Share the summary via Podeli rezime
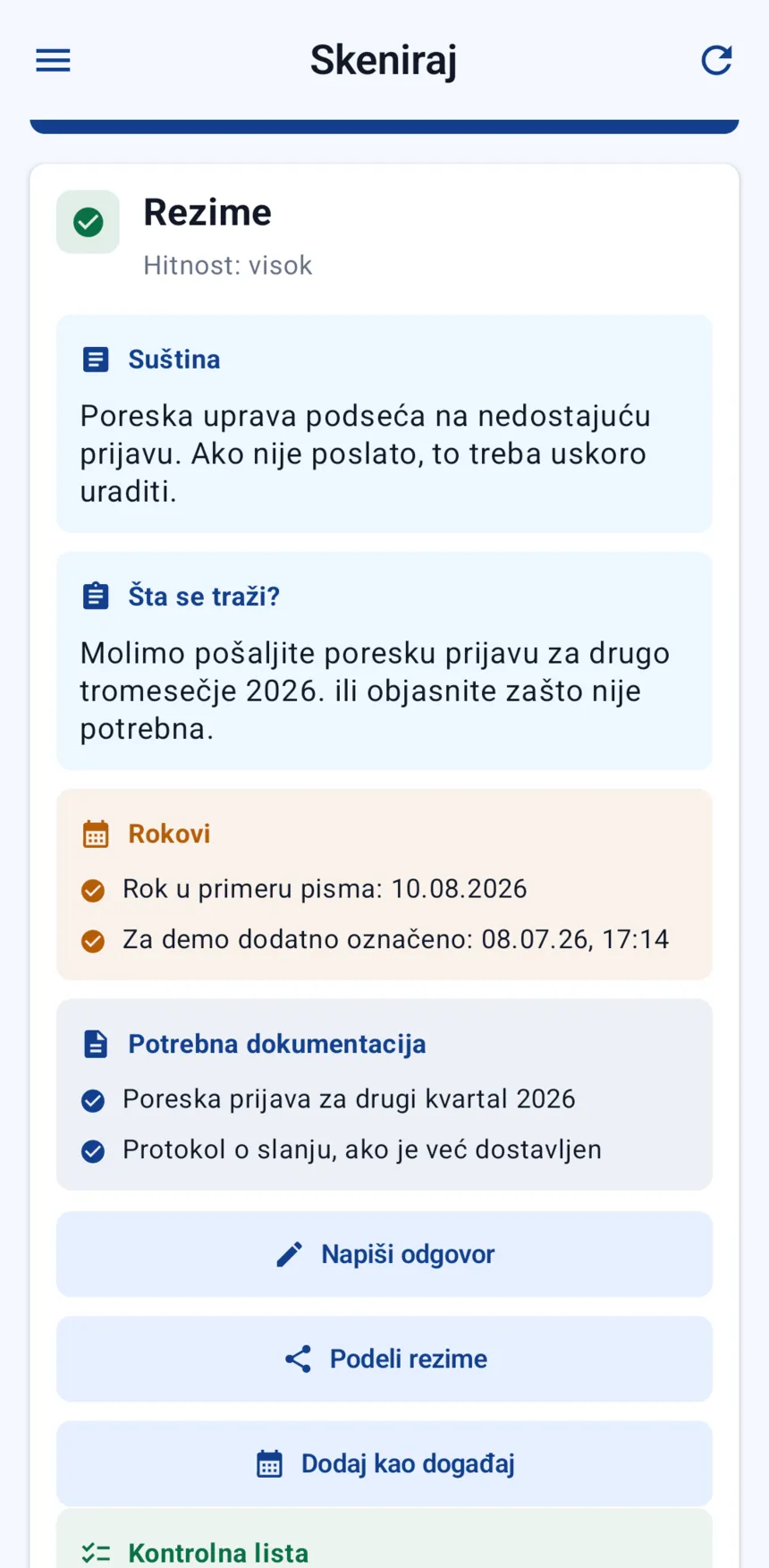 [384, 1359]
